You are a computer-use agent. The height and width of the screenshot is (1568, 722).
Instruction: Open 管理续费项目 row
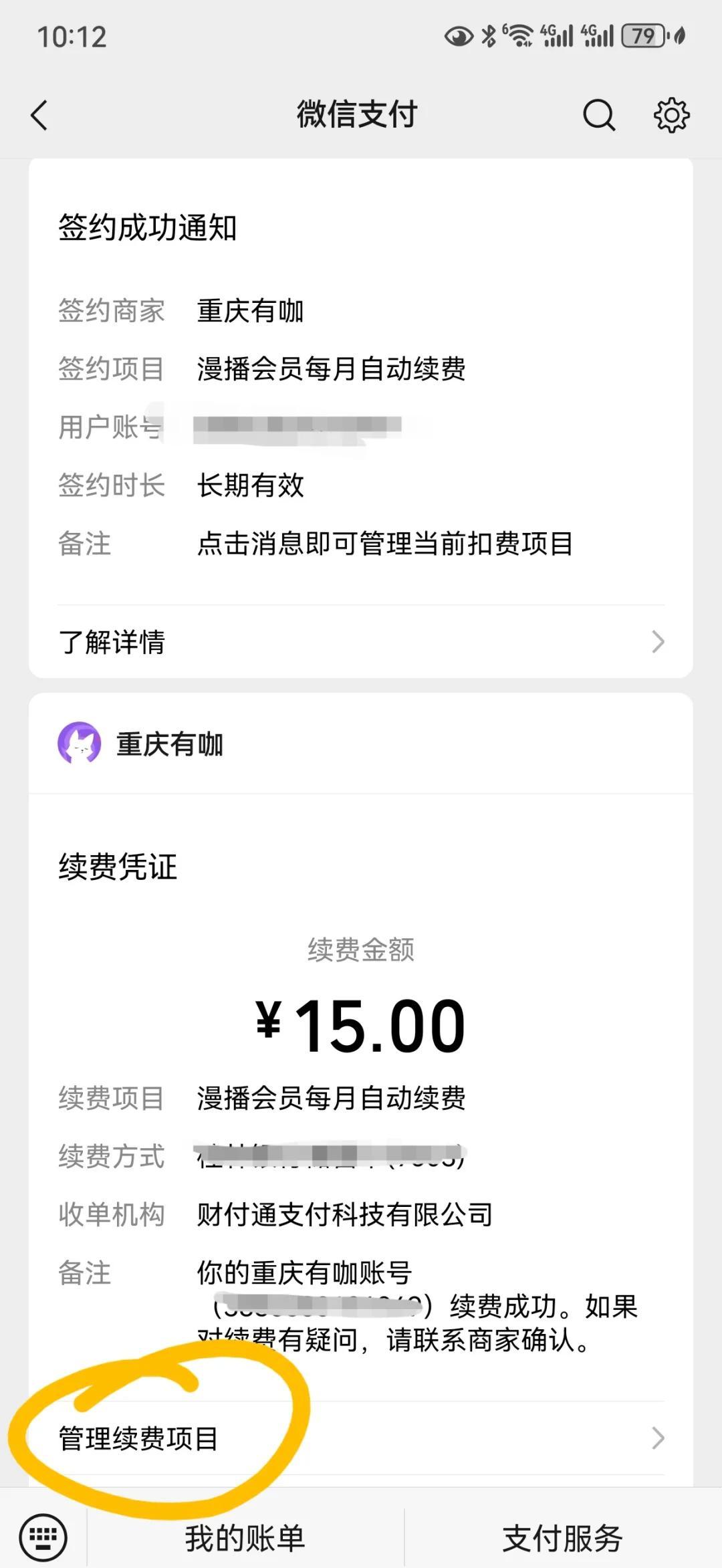pos(361,1438)
